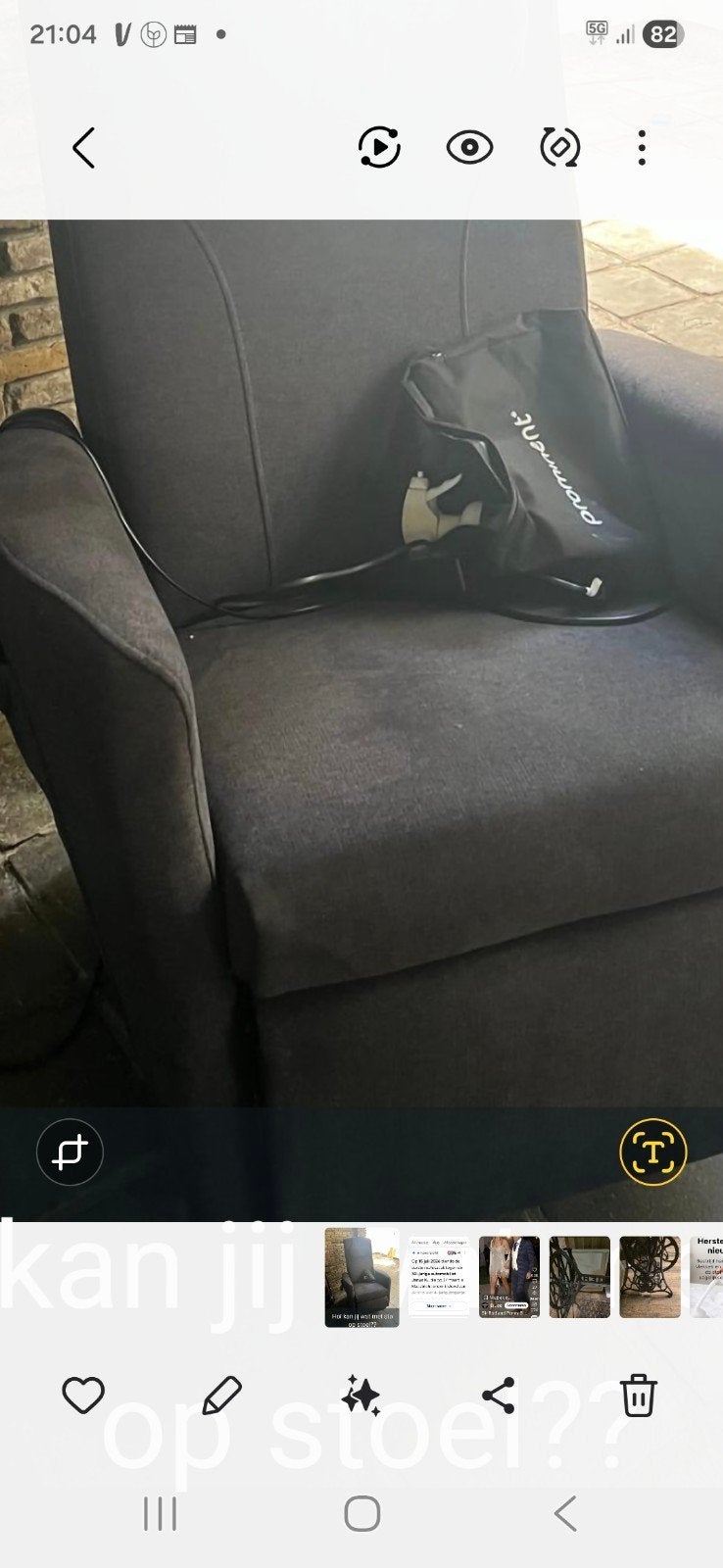
Task: Mark this photo as favorite
Action: coord(83,1396)
